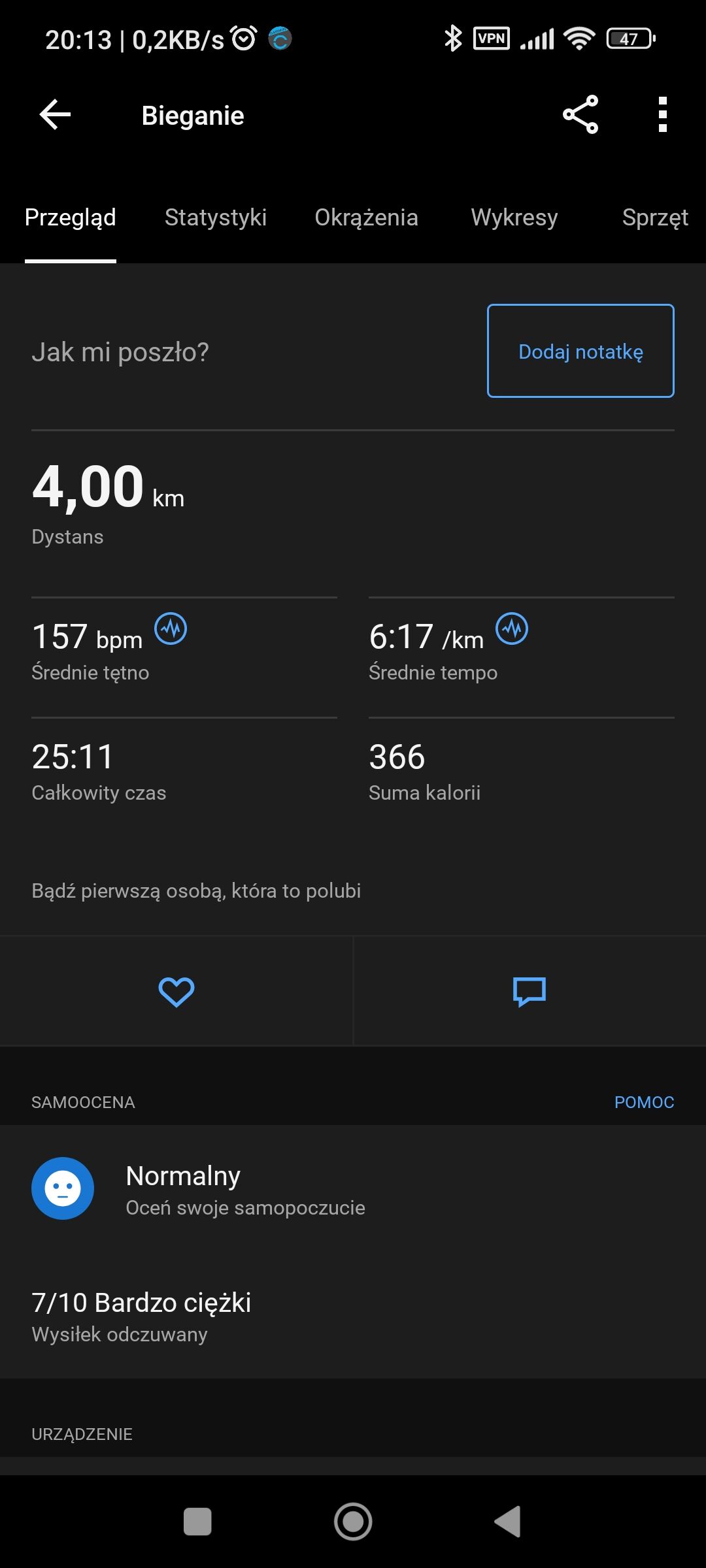Switch to the Statystyki tab
706x1568 pixels.
pyautogui.click(x=215, y=218)
